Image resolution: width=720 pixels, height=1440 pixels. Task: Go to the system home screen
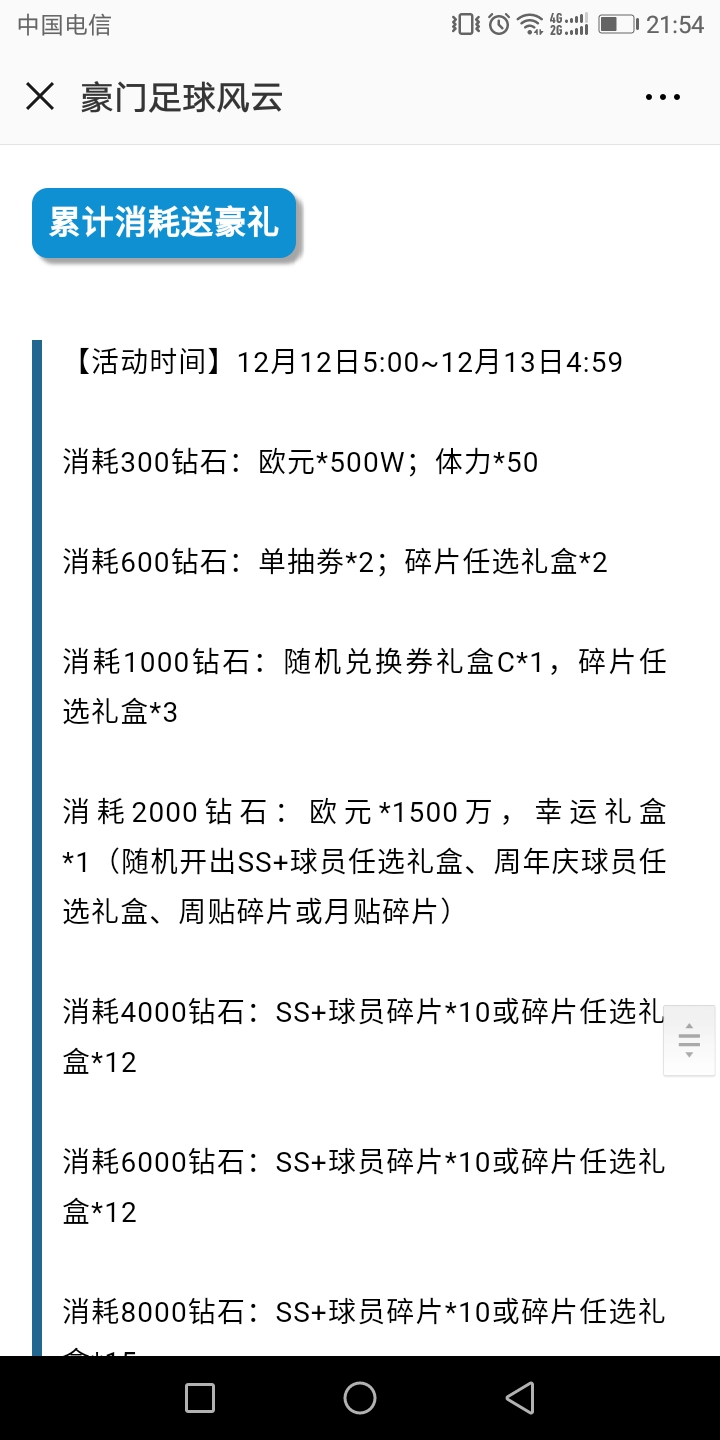tap(360, 1398)
